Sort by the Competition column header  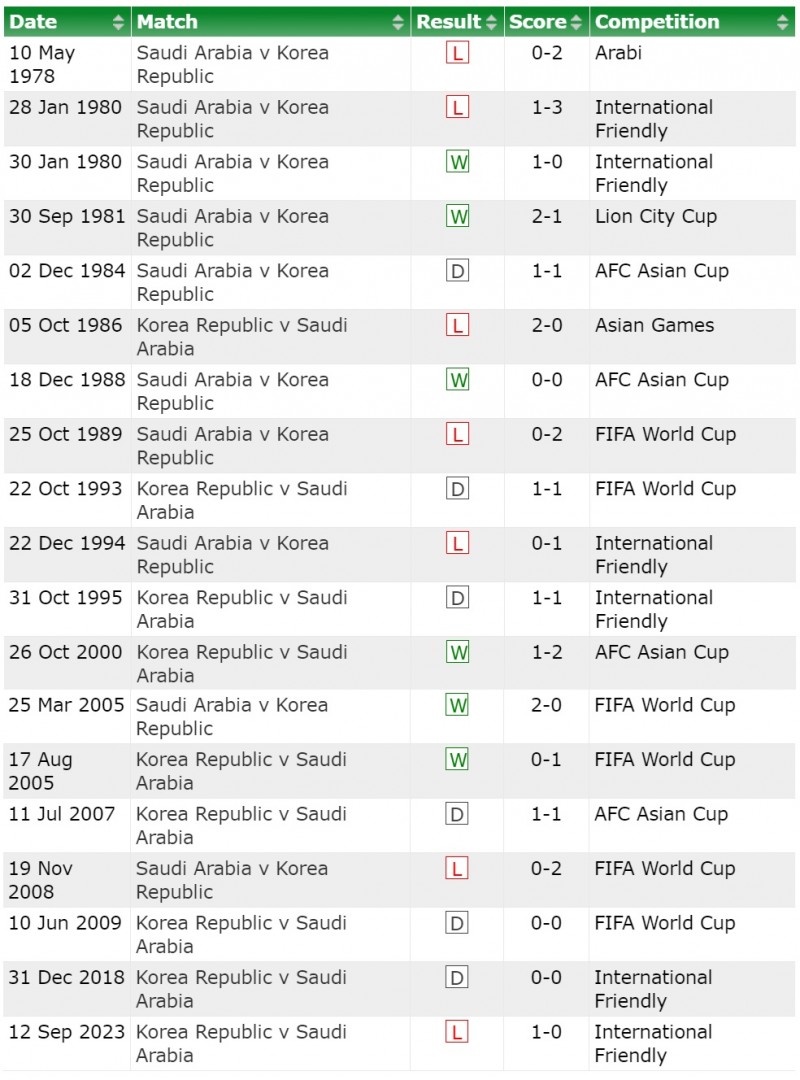[x=692, y=22]
